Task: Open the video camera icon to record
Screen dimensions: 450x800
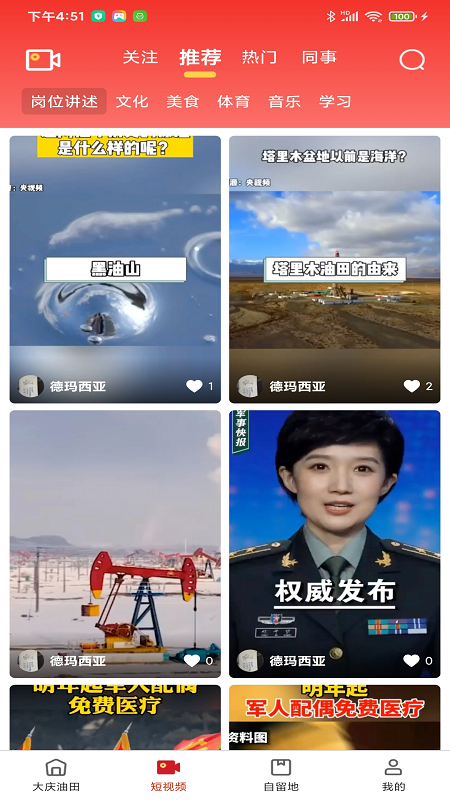Action: tap(43, 60)
